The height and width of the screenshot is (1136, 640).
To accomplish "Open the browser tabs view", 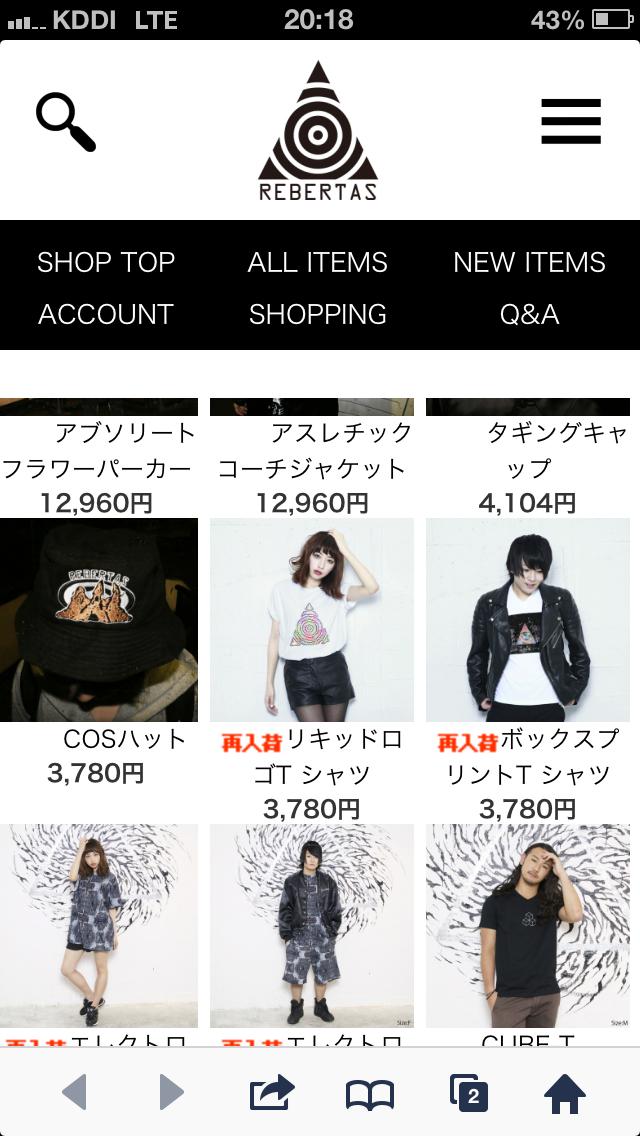I will click(x=468, y=1093).
